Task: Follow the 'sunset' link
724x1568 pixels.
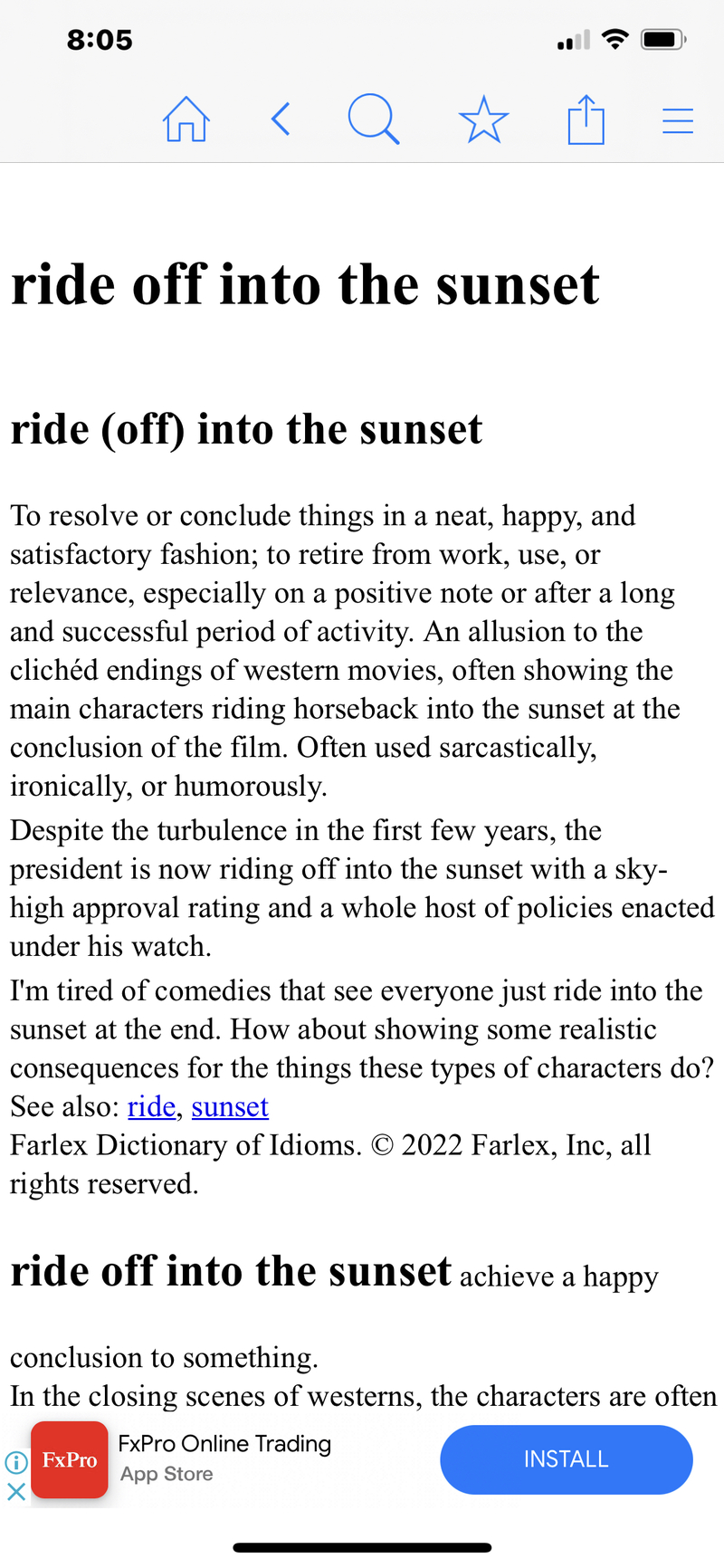Action: coord(230,1106)
